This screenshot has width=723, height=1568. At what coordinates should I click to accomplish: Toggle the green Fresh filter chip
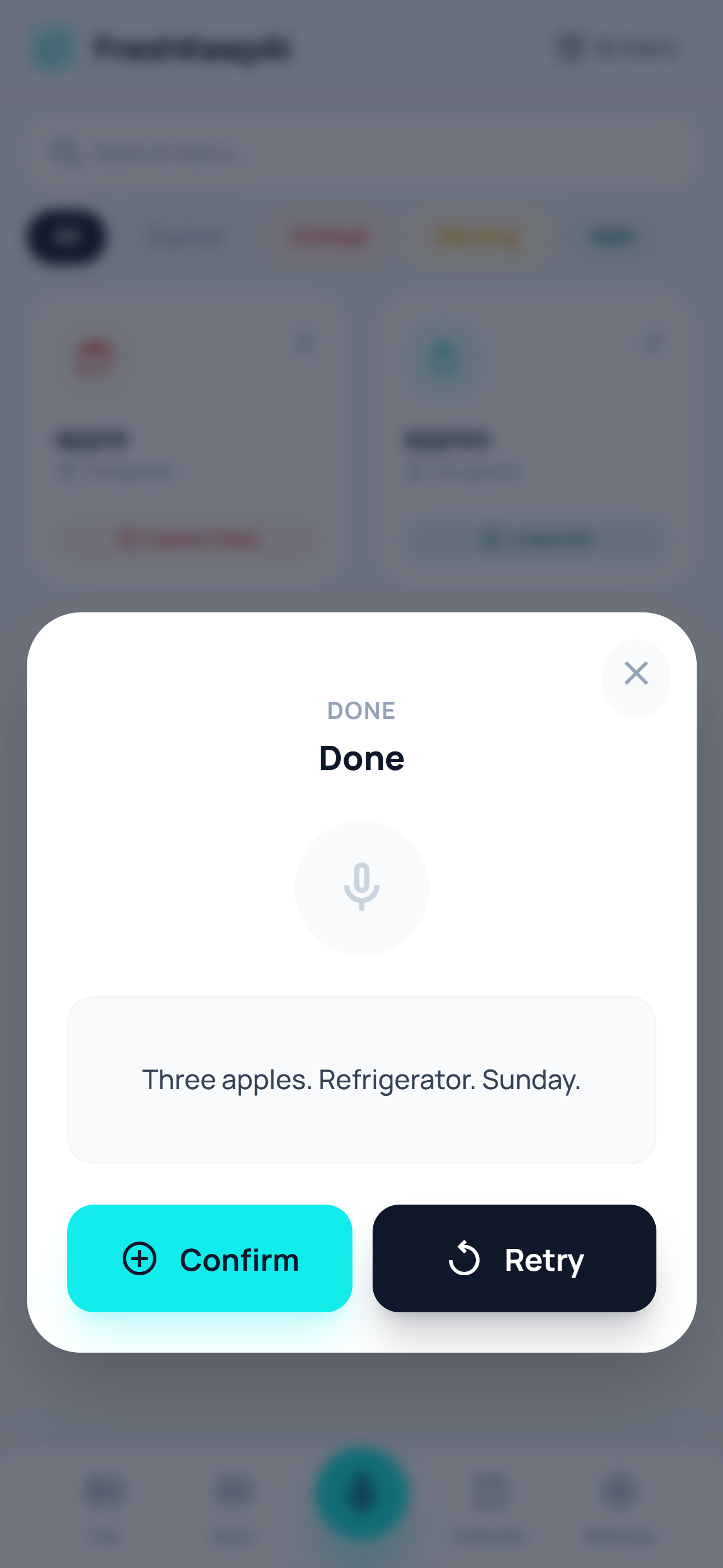[x=612, y=236]
